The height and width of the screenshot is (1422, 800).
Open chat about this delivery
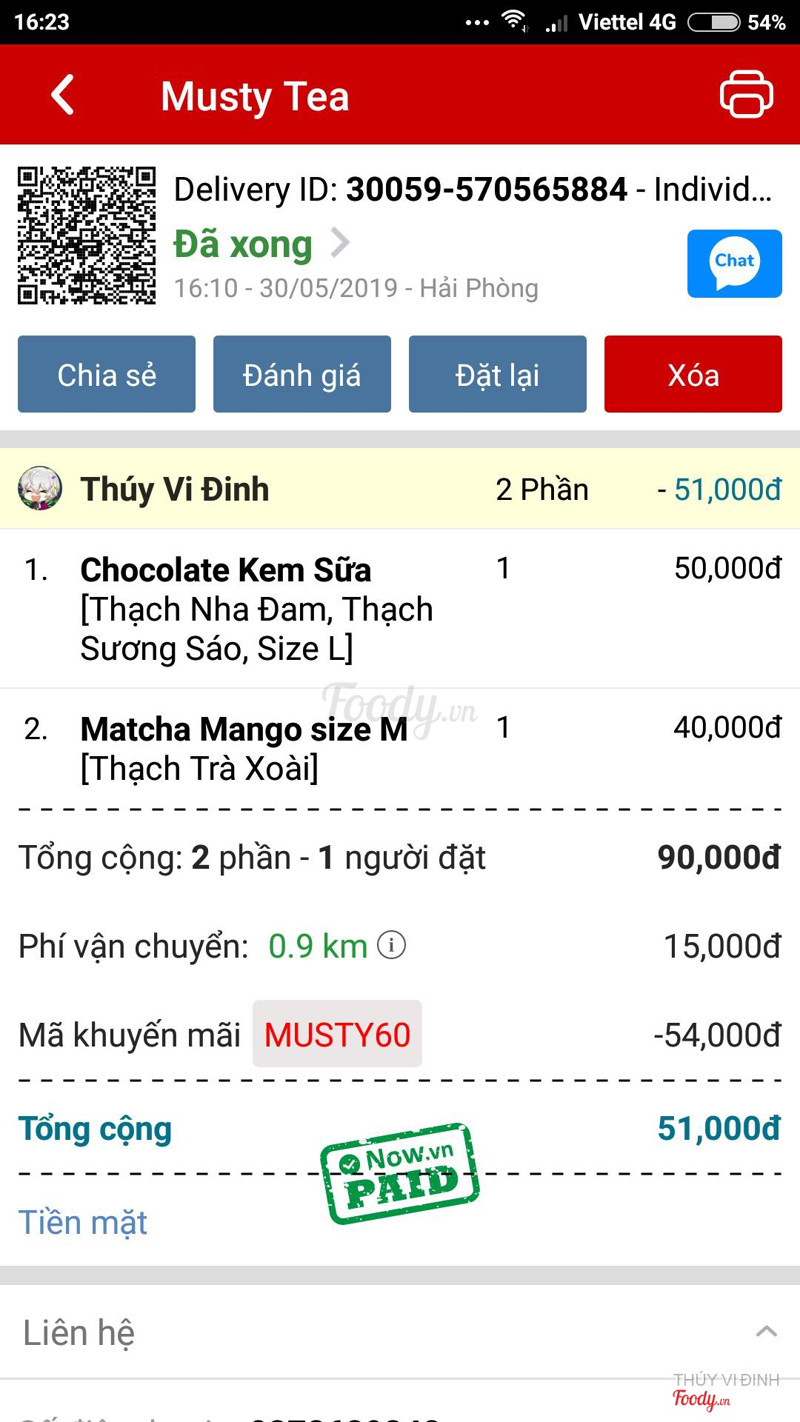click(734, 263)
